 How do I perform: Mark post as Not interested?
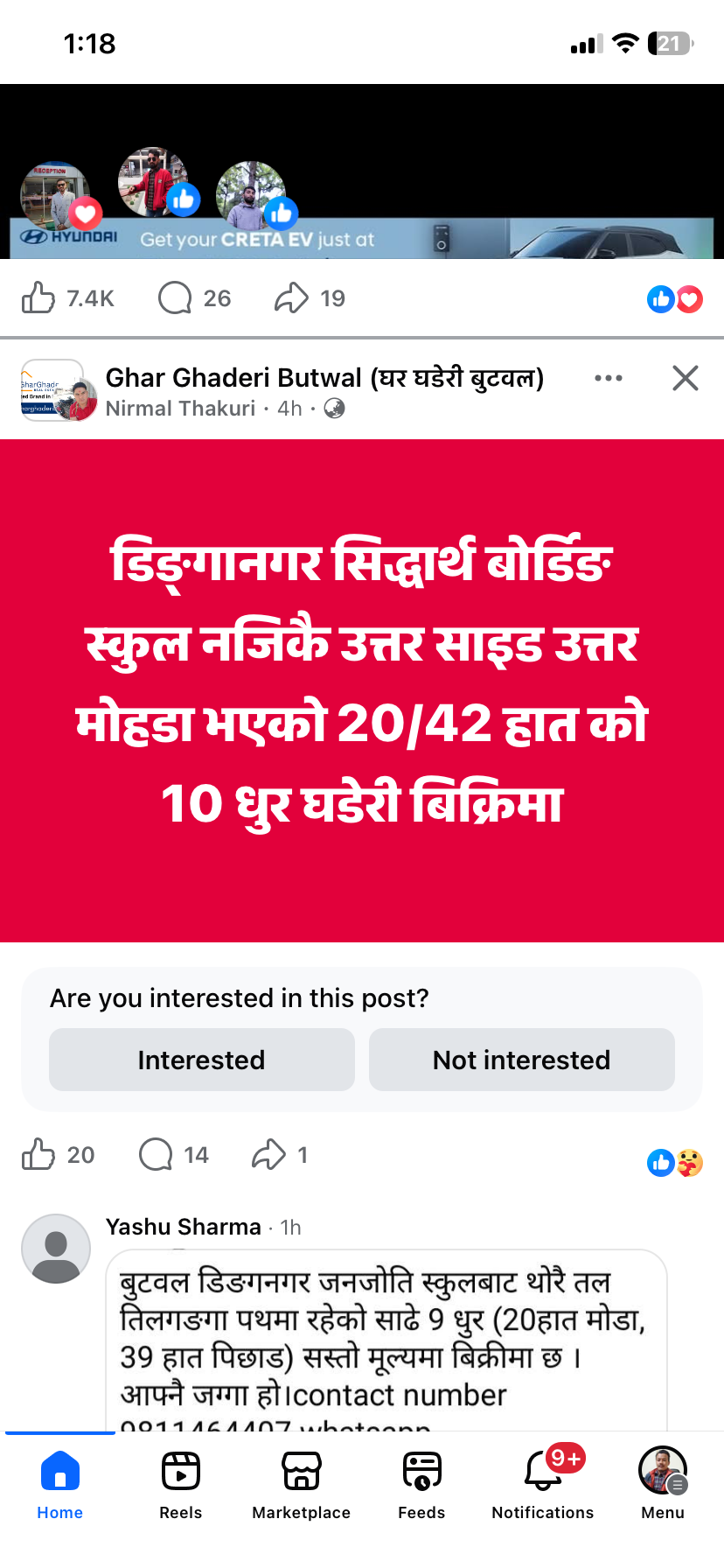[521, 1060]
